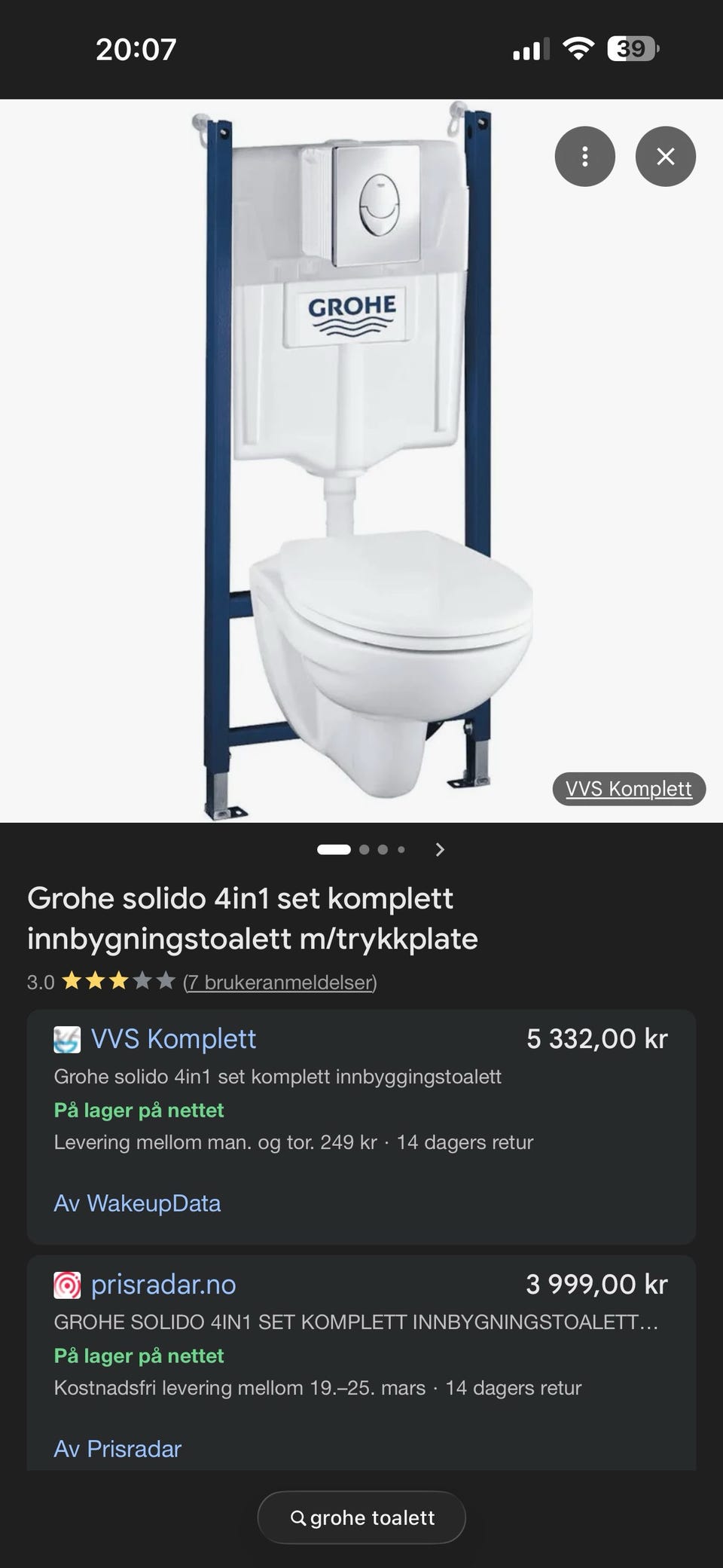Open the 7 brukeranmeldelser reviews link
Screen dimensions: 723x1568
pos(279,983)
